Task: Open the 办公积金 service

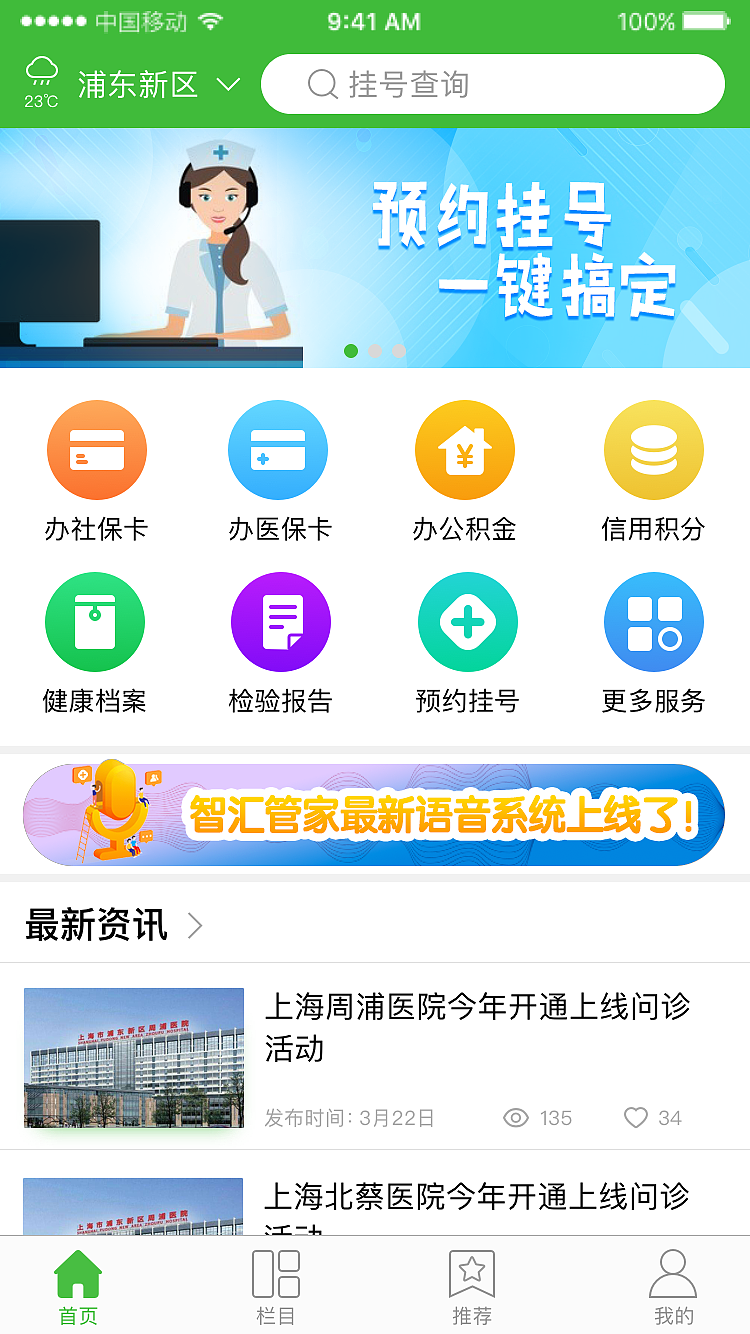Action: click(465, 449)
